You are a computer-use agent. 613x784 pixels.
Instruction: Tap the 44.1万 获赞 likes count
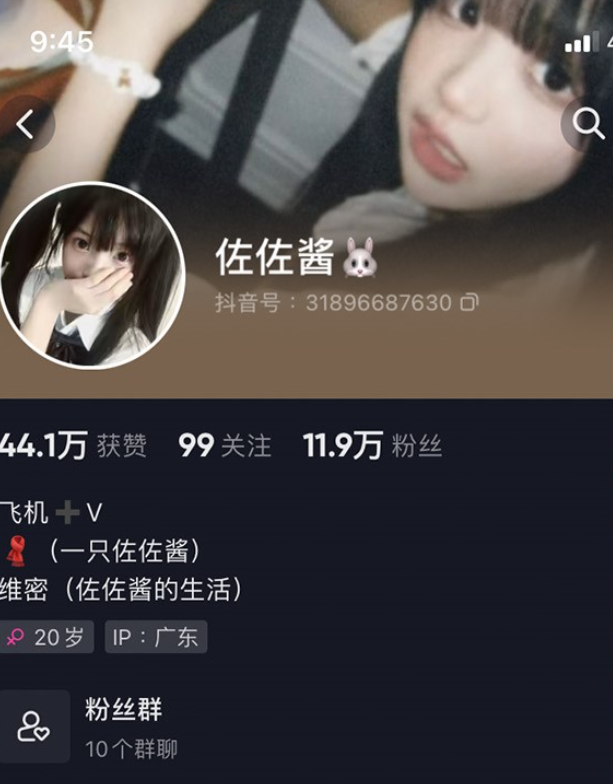point(73,446)
